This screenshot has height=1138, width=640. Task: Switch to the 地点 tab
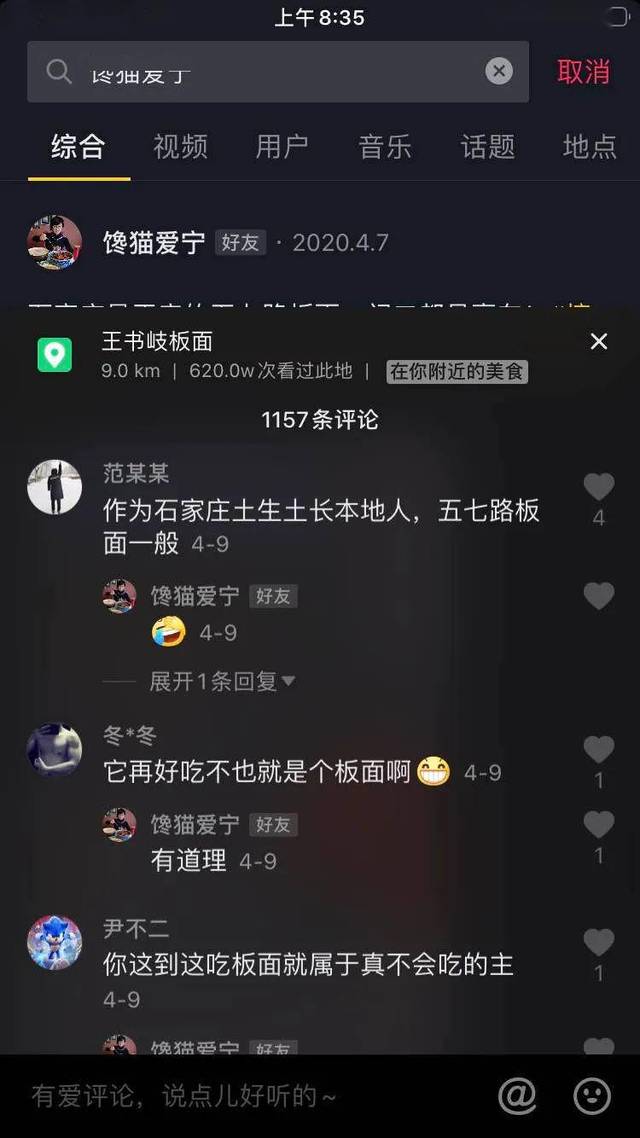pos(590,147)
